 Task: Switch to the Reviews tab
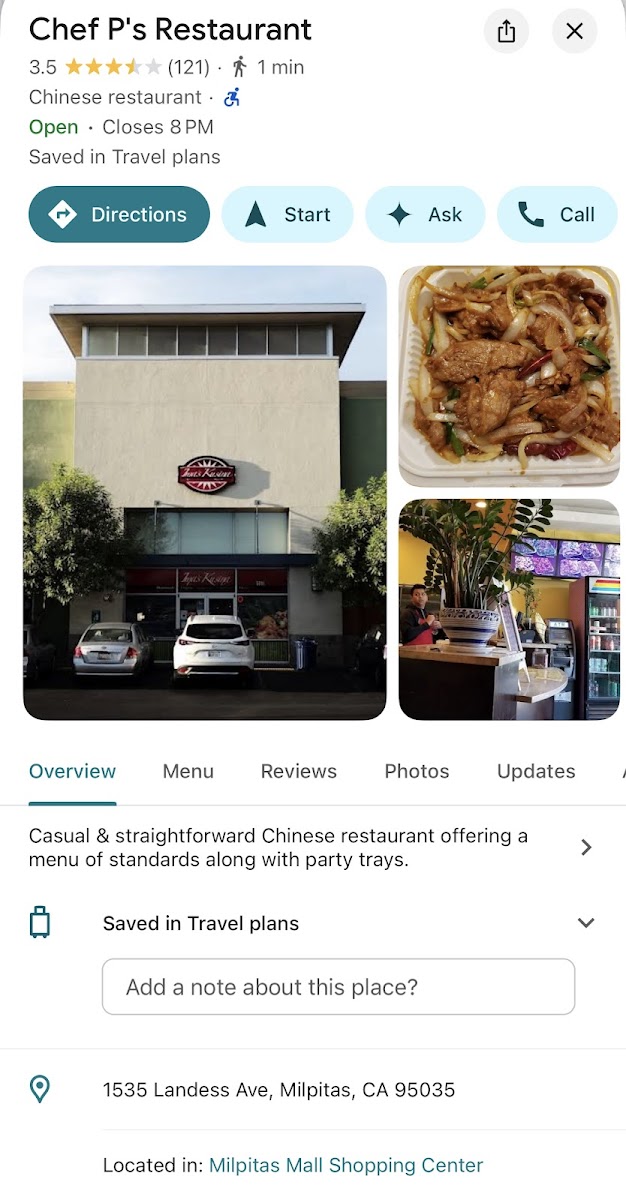[298, 771]
